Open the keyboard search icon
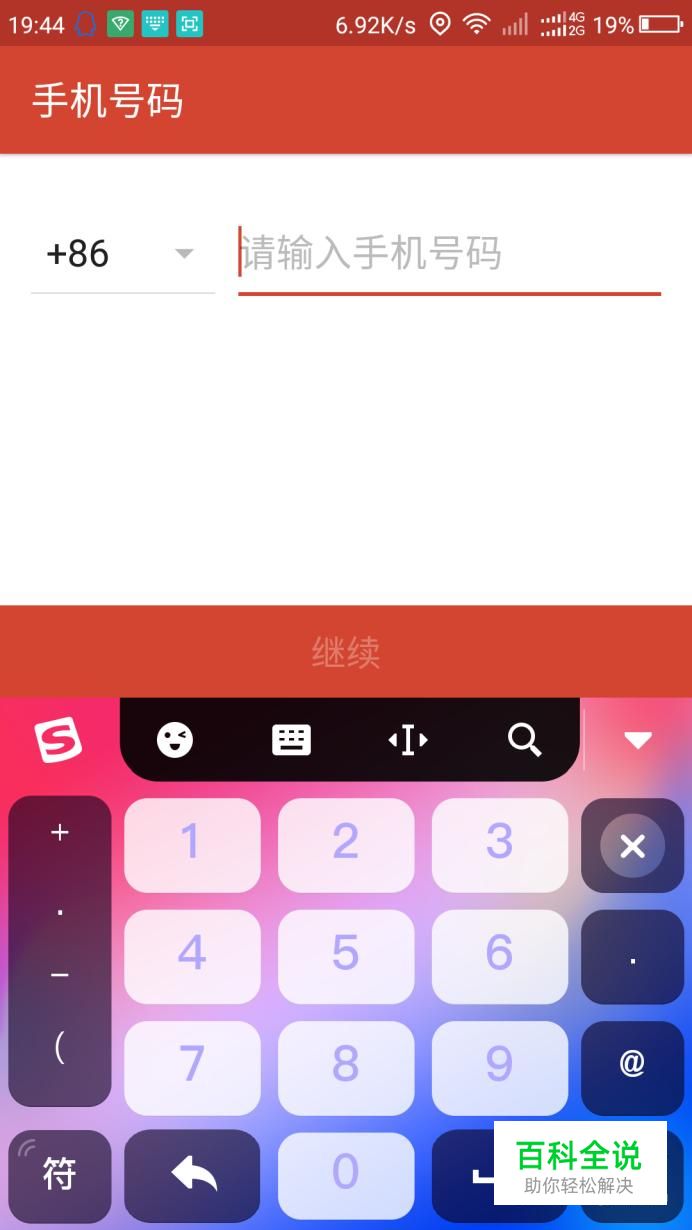Image resolution: width=692 pixels, height=1230 pixels. click(524, 740)
